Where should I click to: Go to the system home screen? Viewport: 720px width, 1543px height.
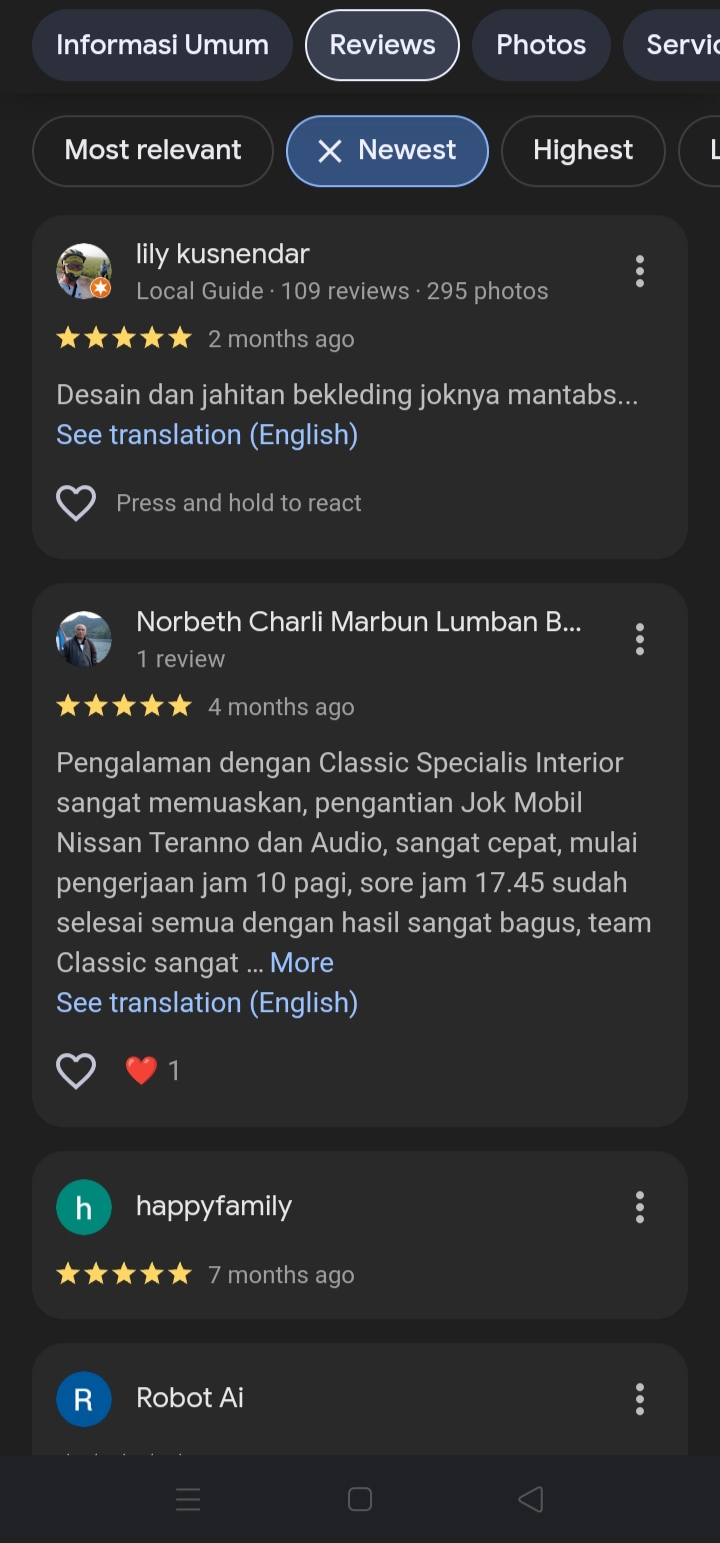[360, 1499]
